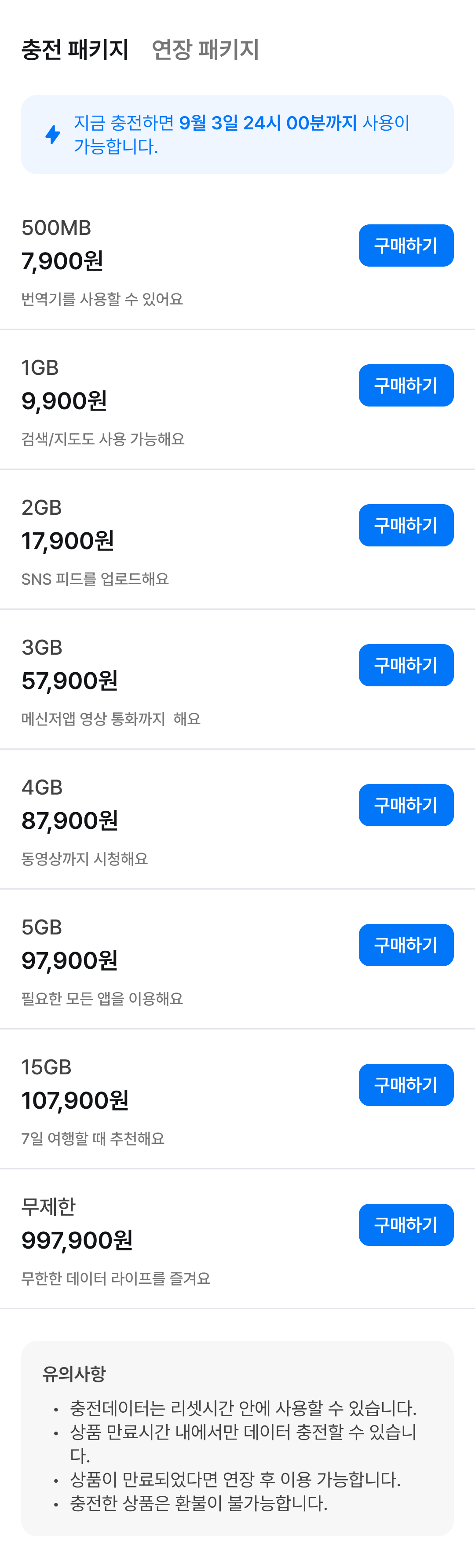Switch to the 연장 패키지 tab
The height and width of the screenshot is (1568, 475).
205,49
